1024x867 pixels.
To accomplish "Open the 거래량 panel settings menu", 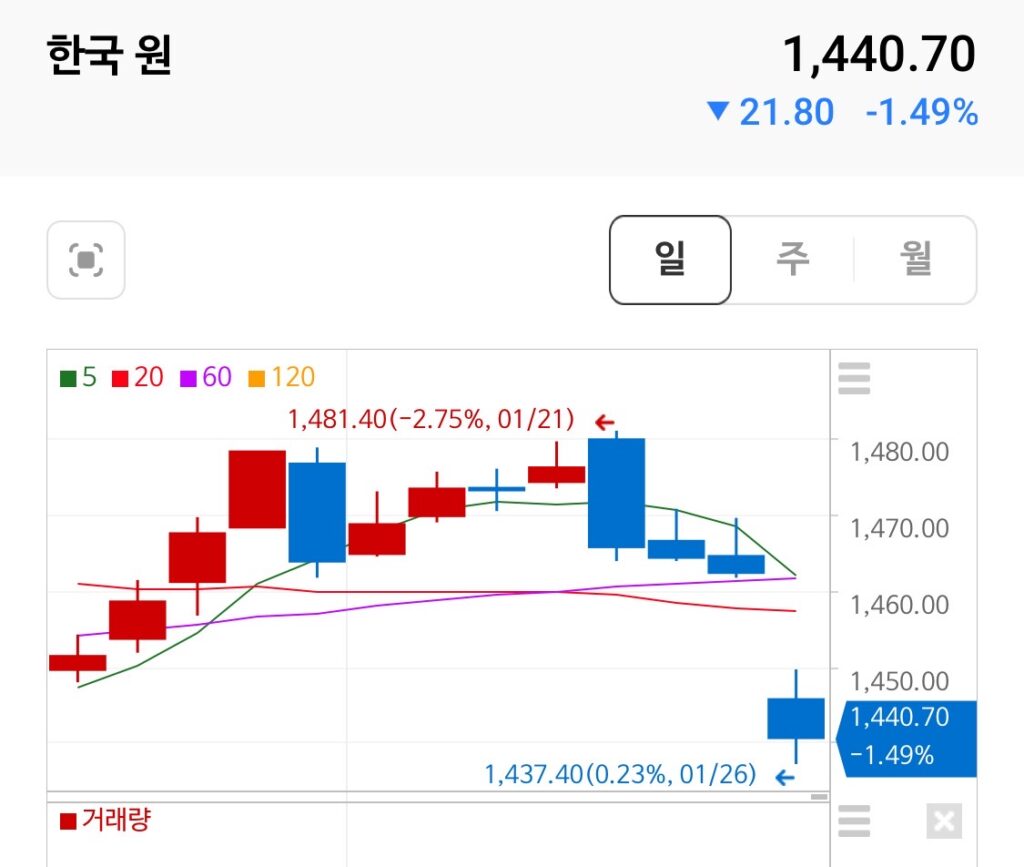I will (x=853, y=822).
